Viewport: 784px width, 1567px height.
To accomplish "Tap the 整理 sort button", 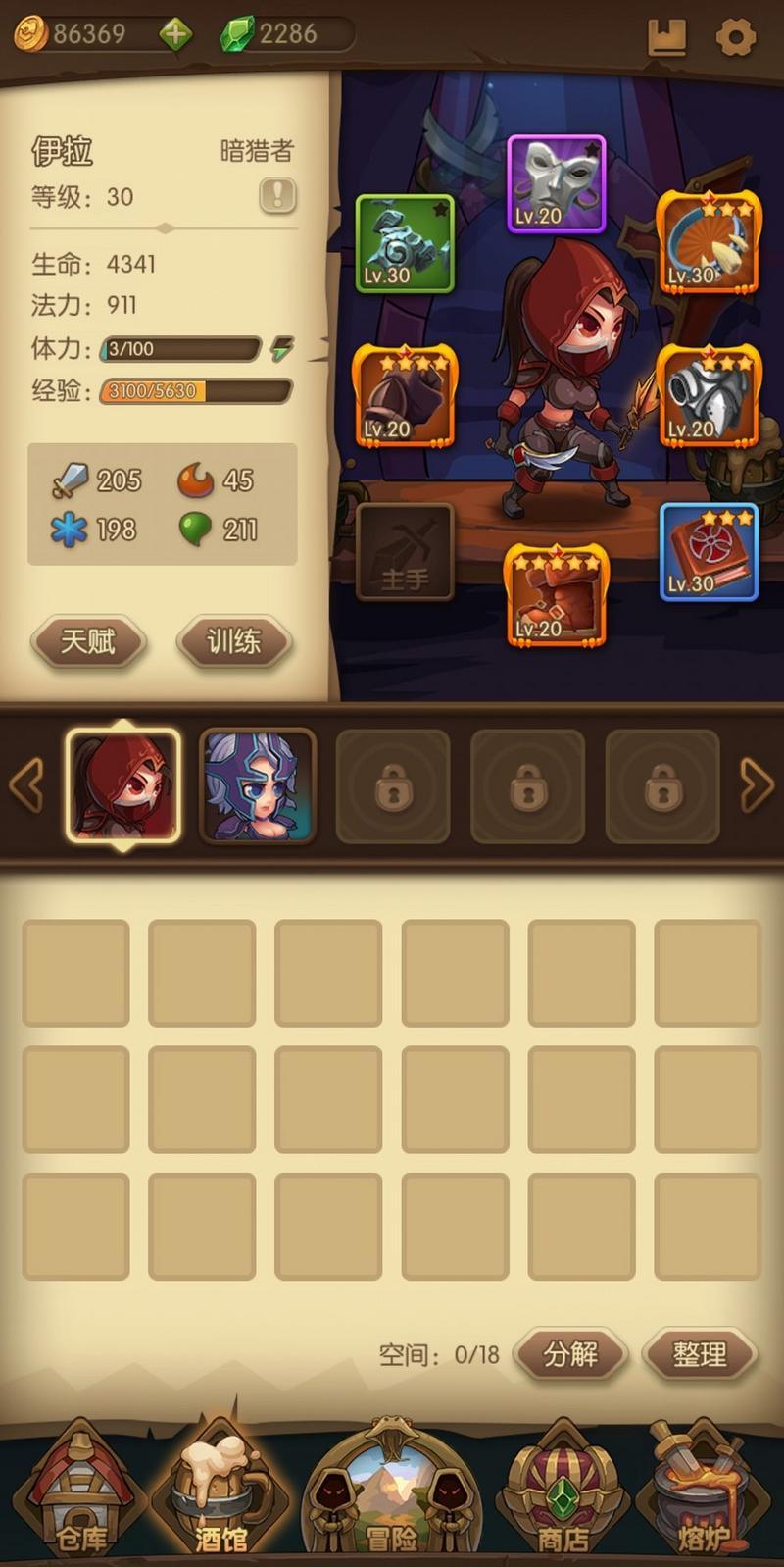I will 700,1354.
